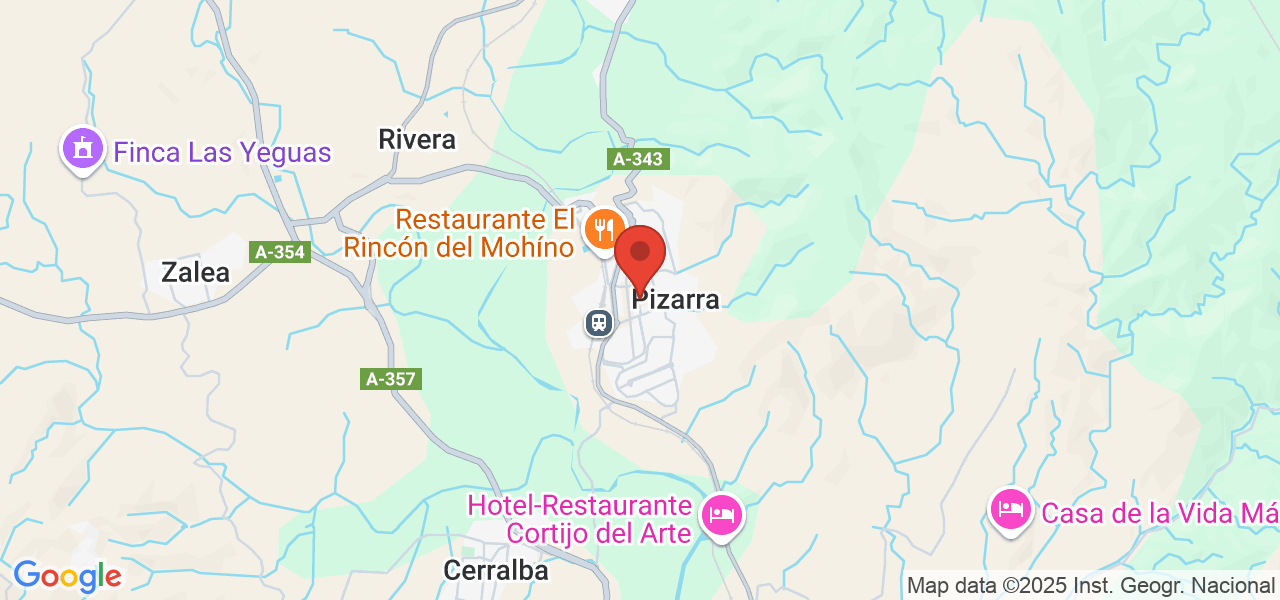Image resolution: width=1280 pixels, height=600 pixels.
Task: Select the Finca Las Yeguas place marker
Action: [x=83, y=150]
